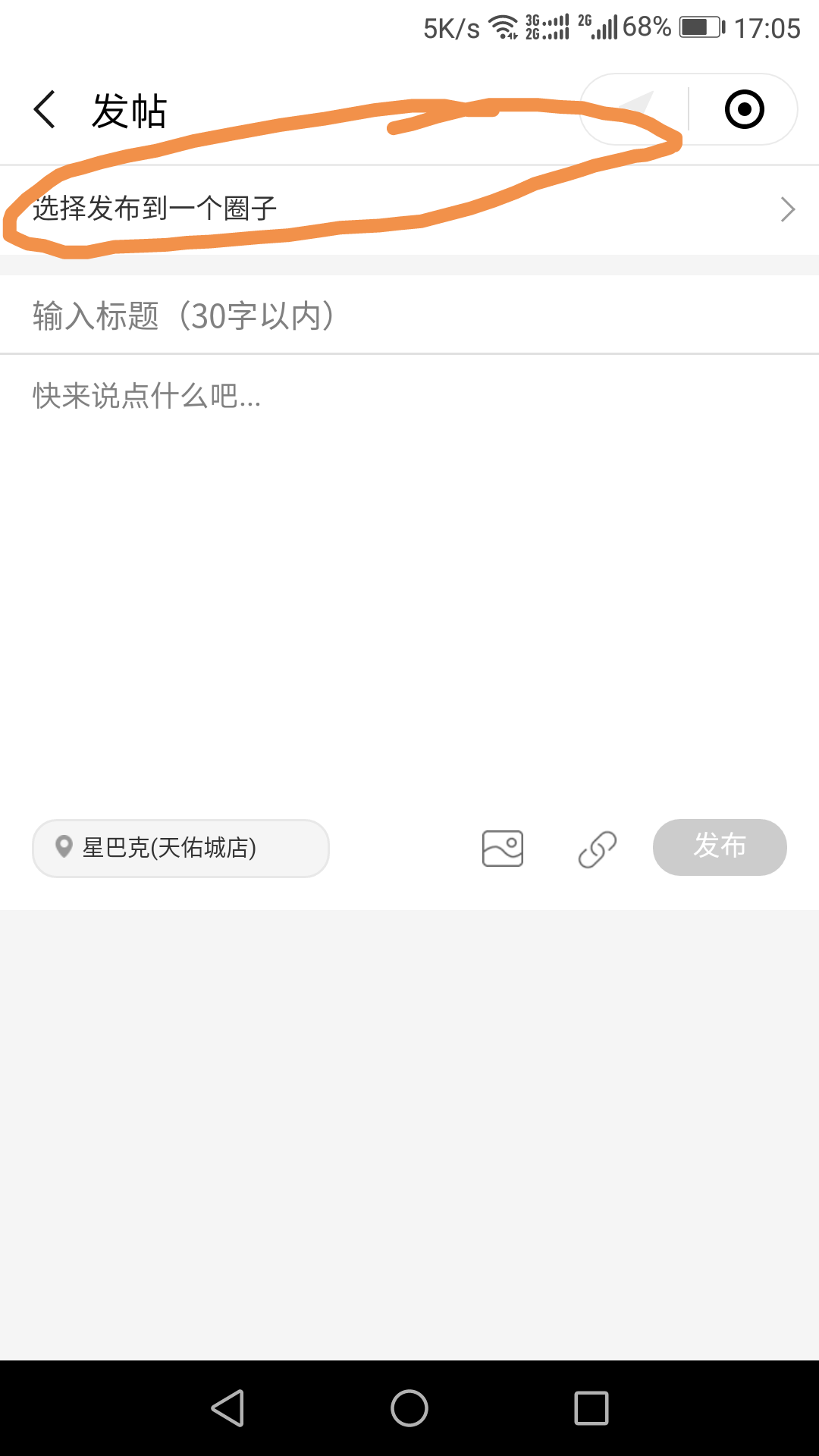Tap the system home button

coord(409,1408)
